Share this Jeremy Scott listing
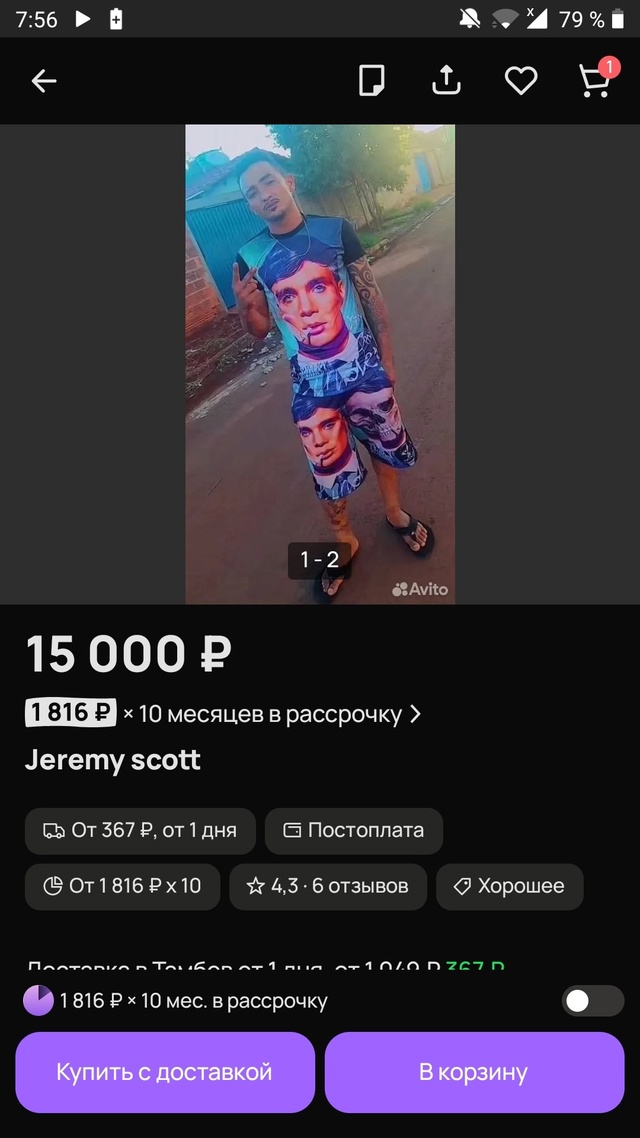This screenshot has height=1138, width=640. point(446,81)
